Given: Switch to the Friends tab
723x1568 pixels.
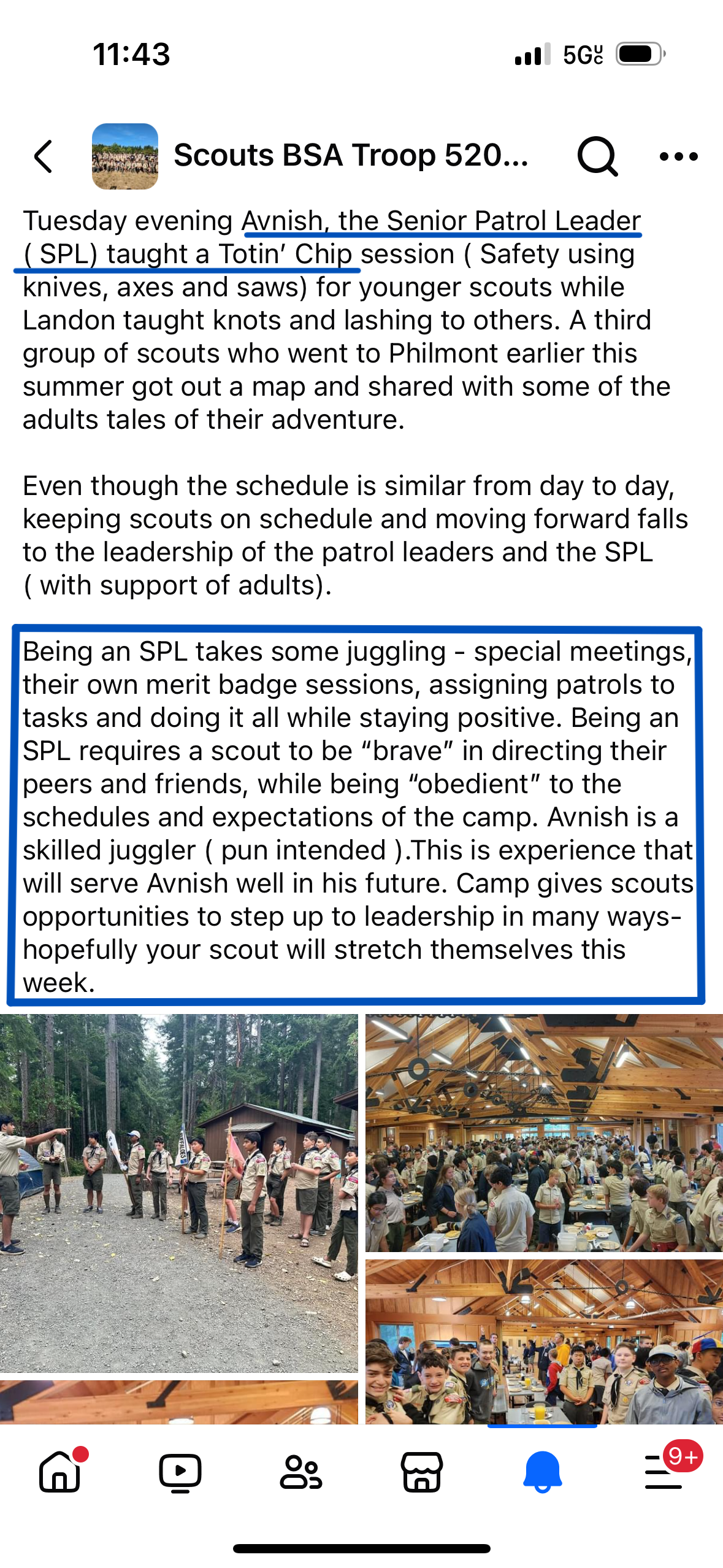Looking at the screenshot, I should (x=300, y=1472).
